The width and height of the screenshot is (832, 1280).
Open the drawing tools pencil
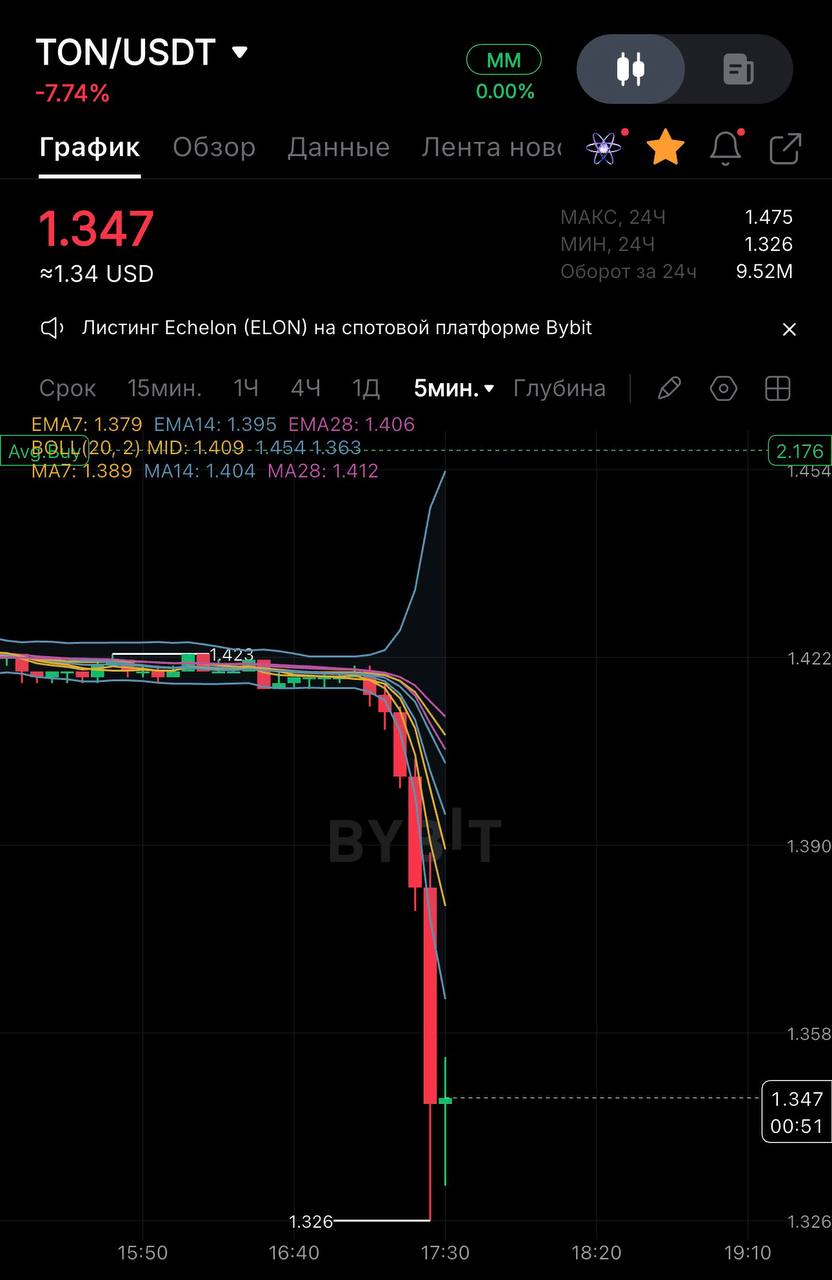point(669,388)
